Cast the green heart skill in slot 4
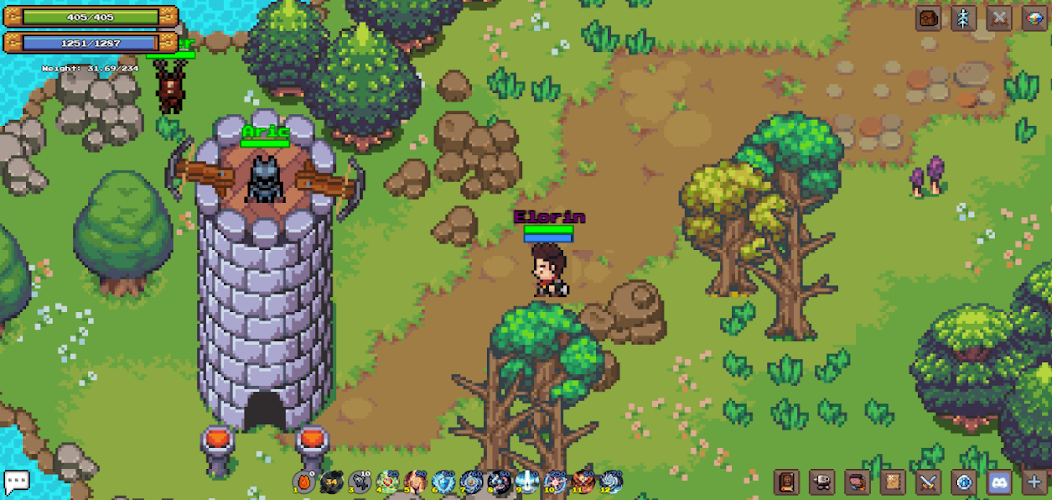 tap(389, 483)
